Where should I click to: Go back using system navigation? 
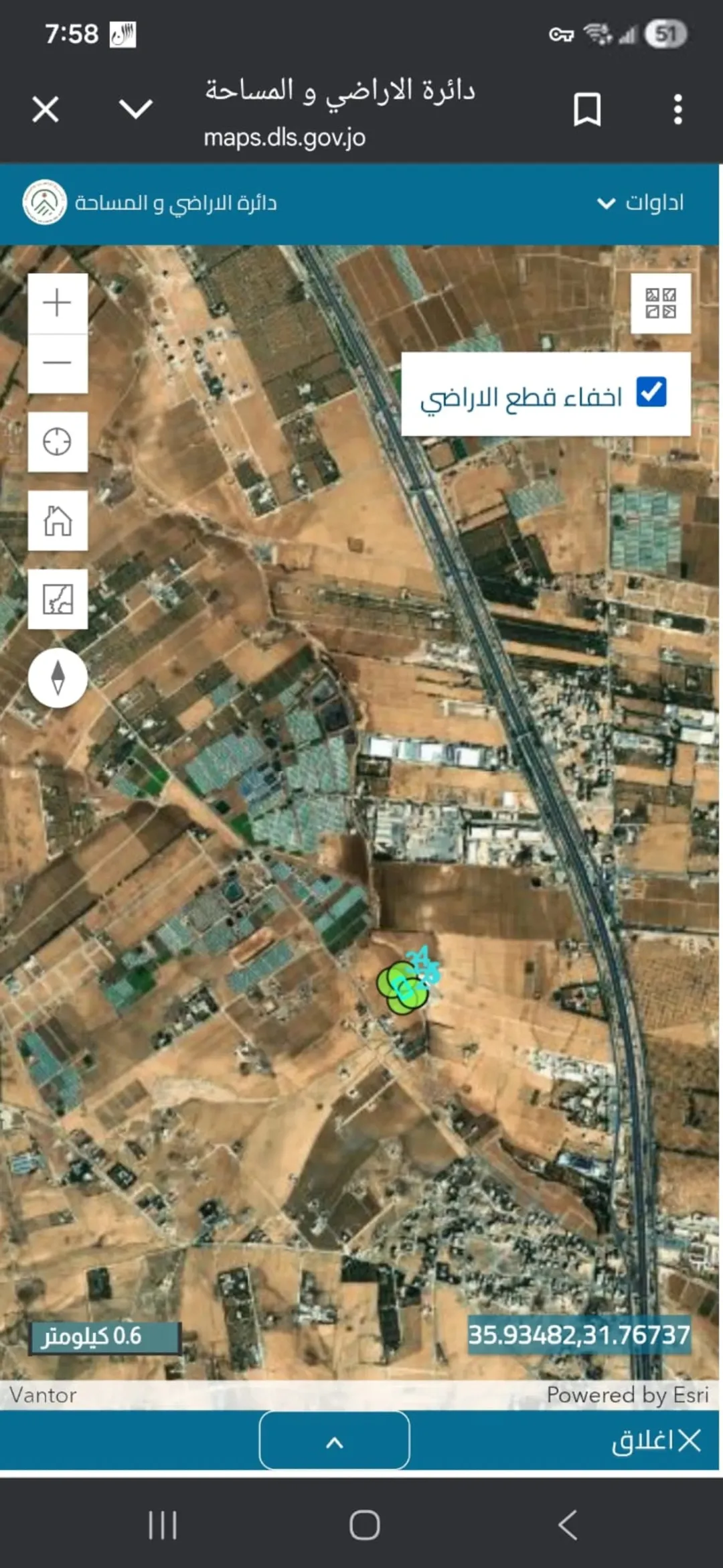coord(567,1525)
